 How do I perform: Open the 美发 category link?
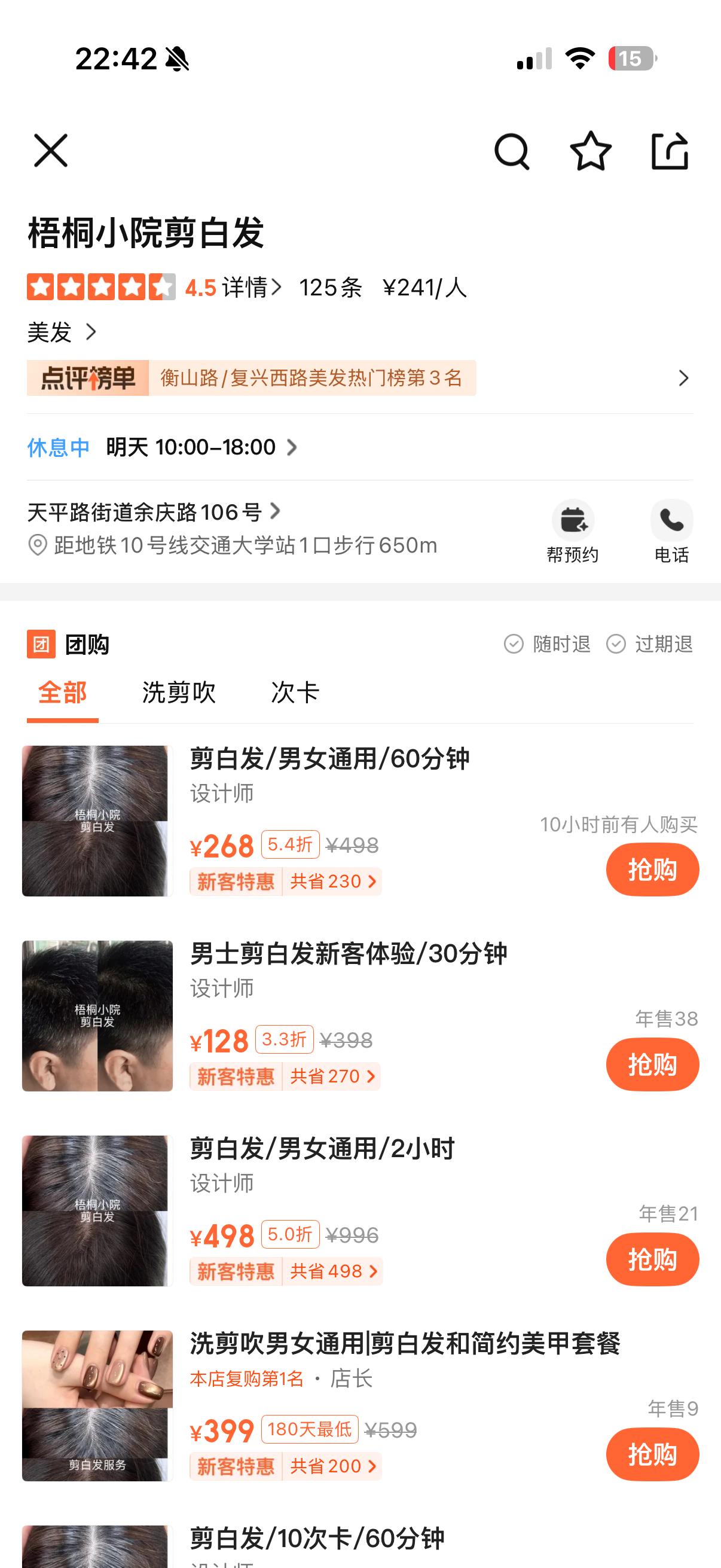62,332
